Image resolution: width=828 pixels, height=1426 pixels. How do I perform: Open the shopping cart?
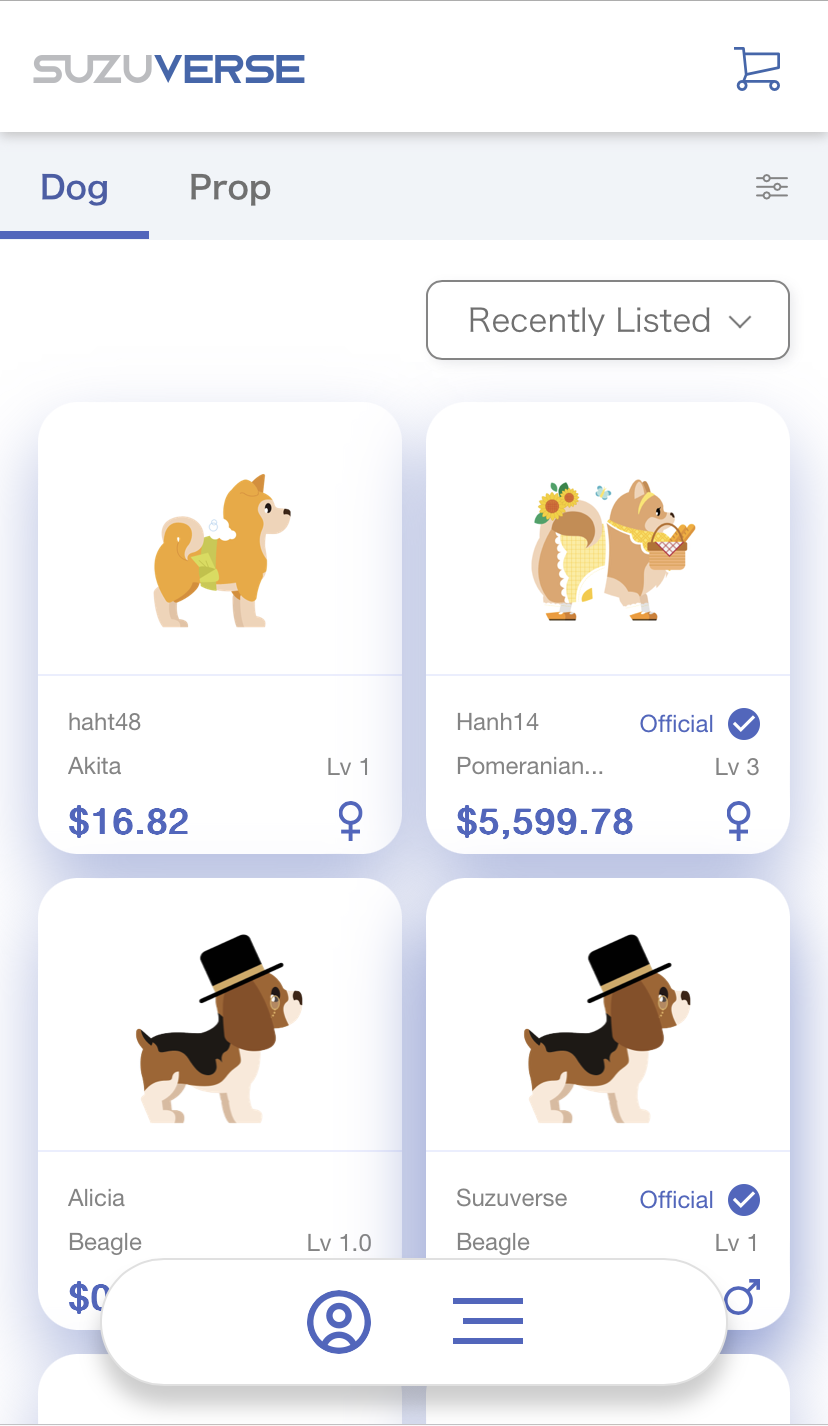click(x=757, y=69)
